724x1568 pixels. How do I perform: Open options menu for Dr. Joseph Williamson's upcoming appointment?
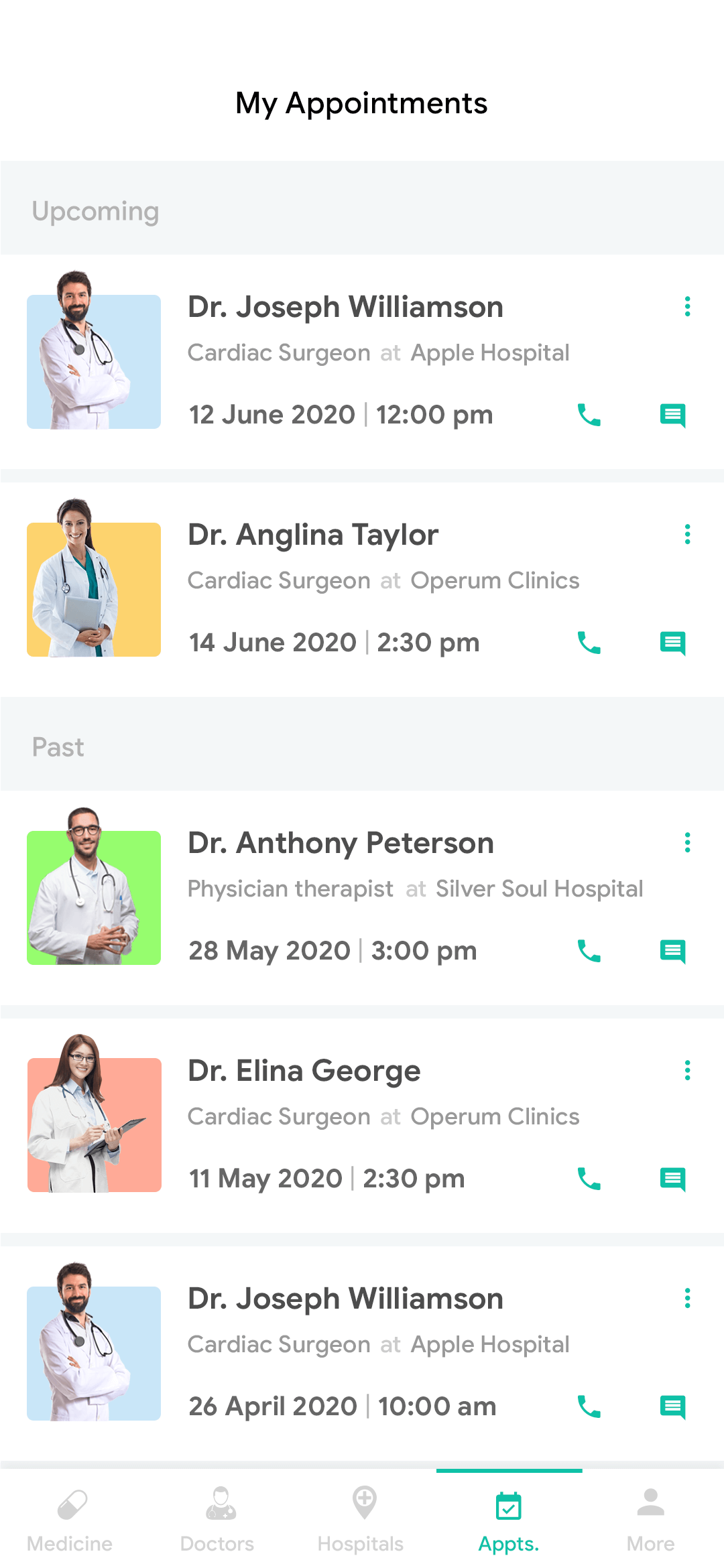[x=687, y=307]
